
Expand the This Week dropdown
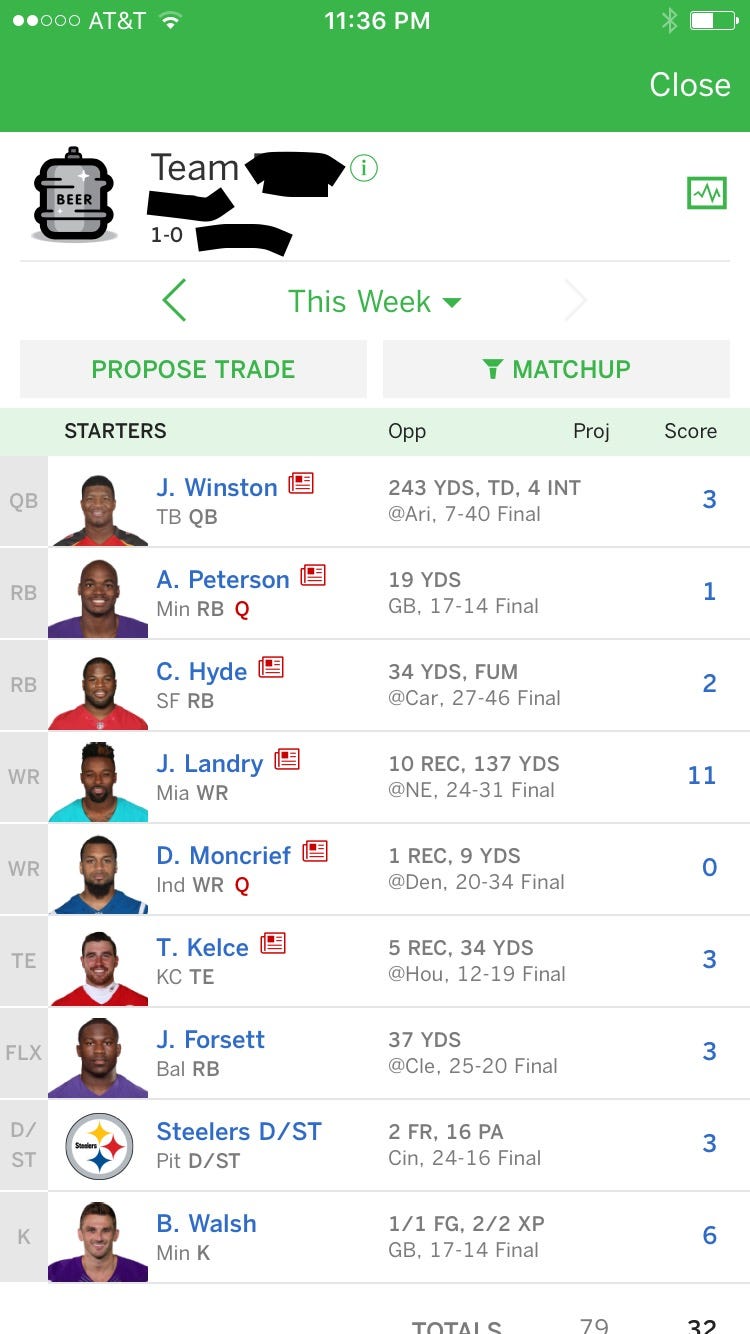(x=374, y=301)
